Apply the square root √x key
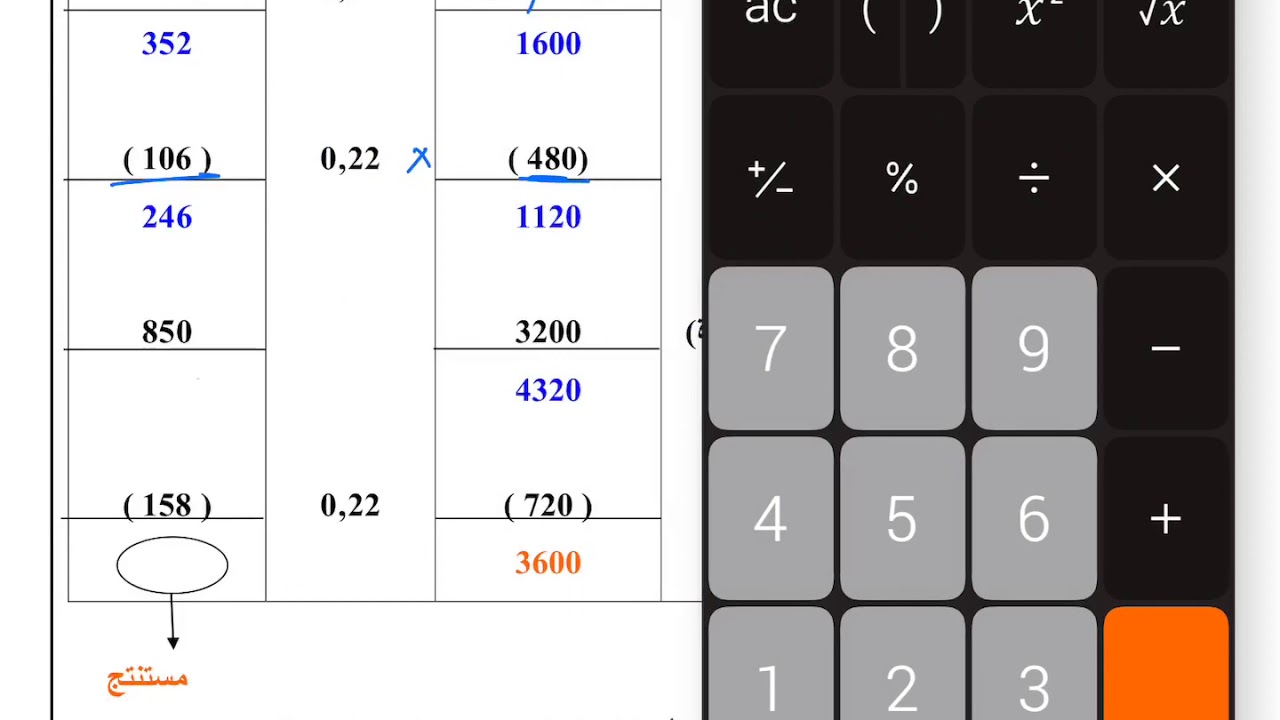The image size is (1280, 720). pos(1165,30)
